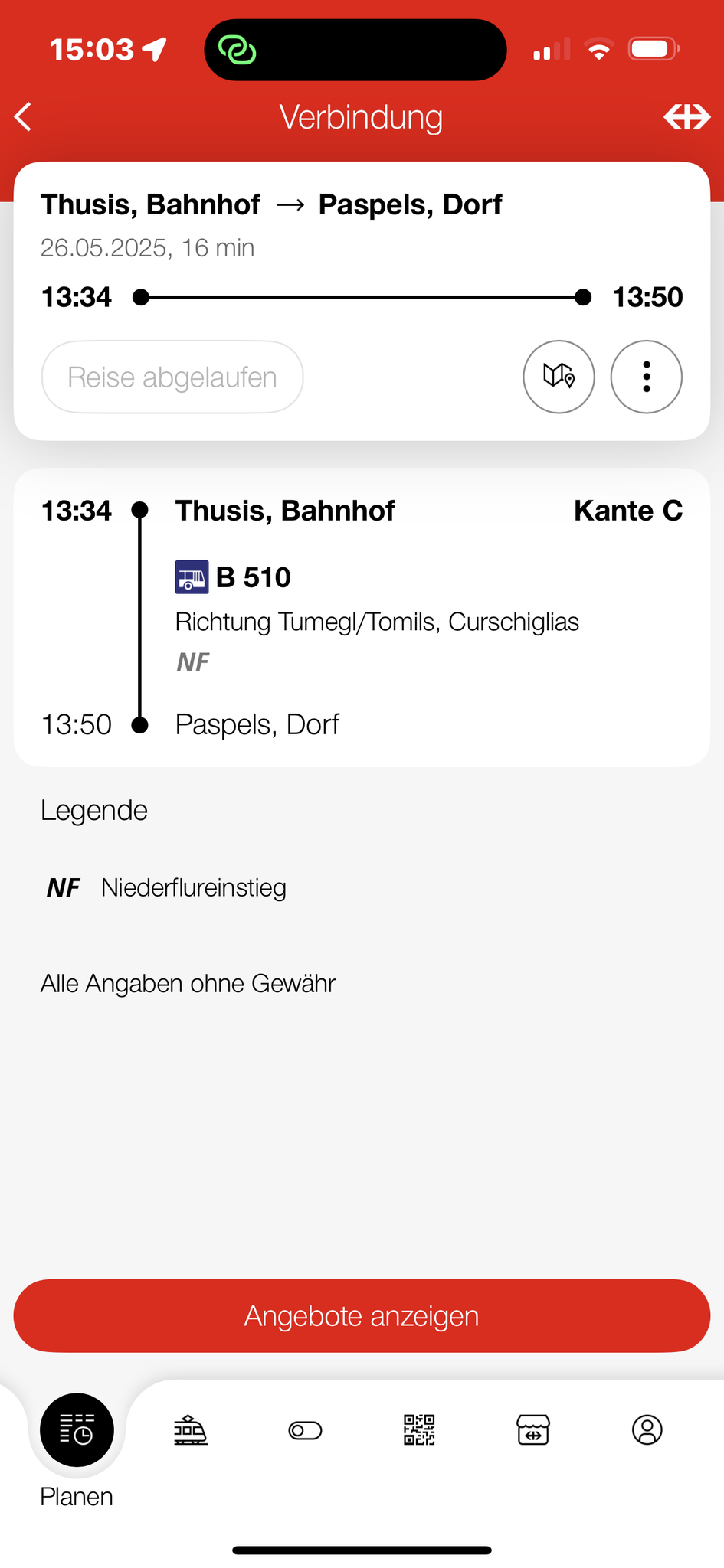The image size is (724, 1568).
Task: Open the B 510 bus leg details
Action: click(x=253, y=577)
